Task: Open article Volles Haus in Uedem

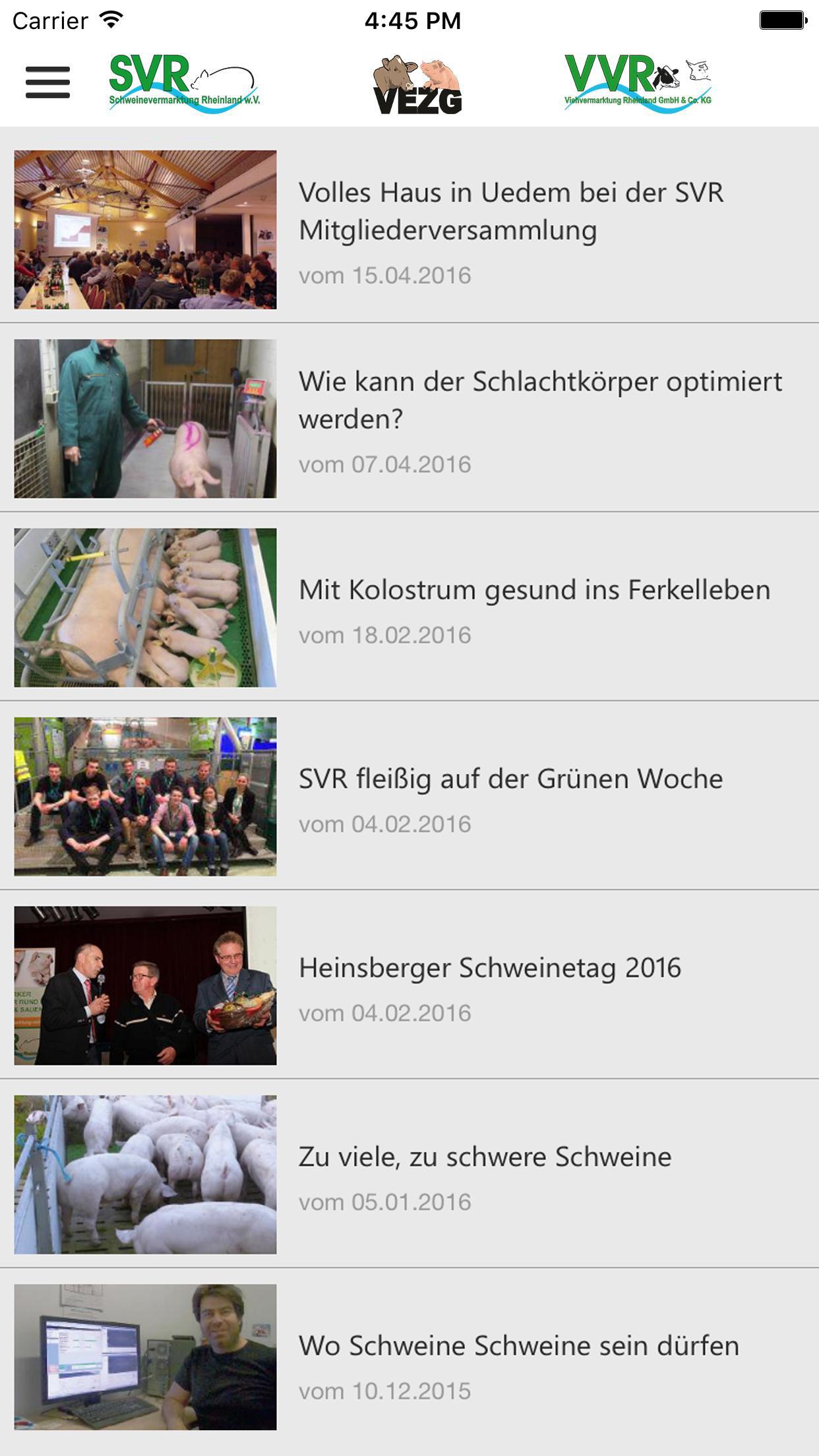Action: coord(510,211)
